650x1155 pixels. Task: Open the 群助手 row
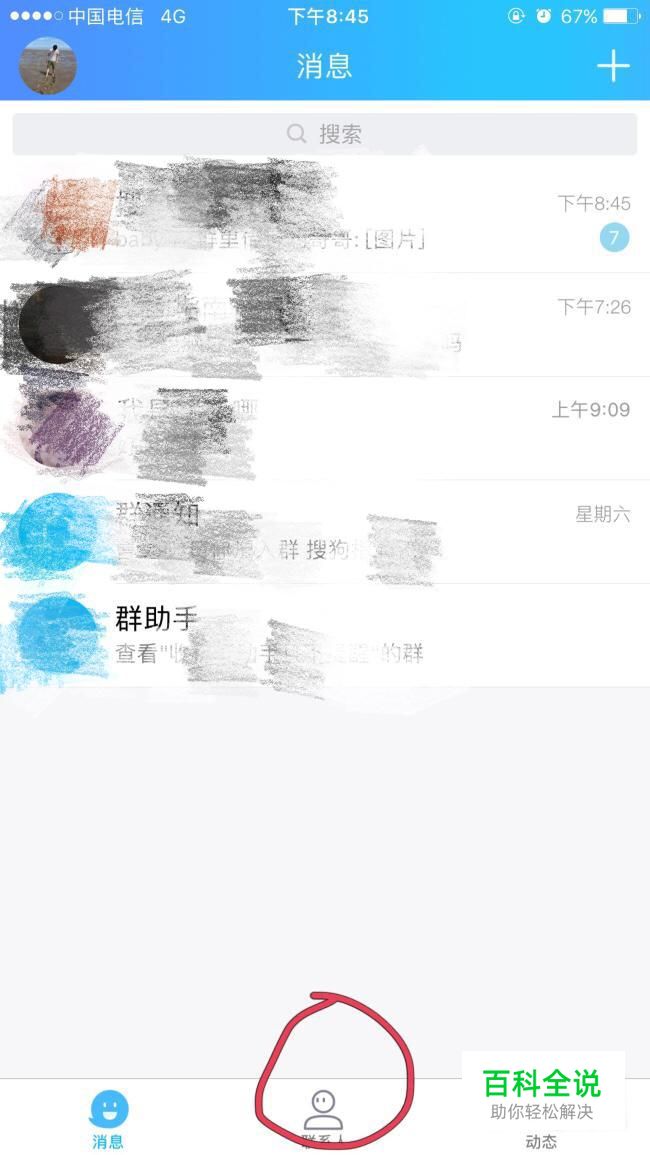[324, 635]
